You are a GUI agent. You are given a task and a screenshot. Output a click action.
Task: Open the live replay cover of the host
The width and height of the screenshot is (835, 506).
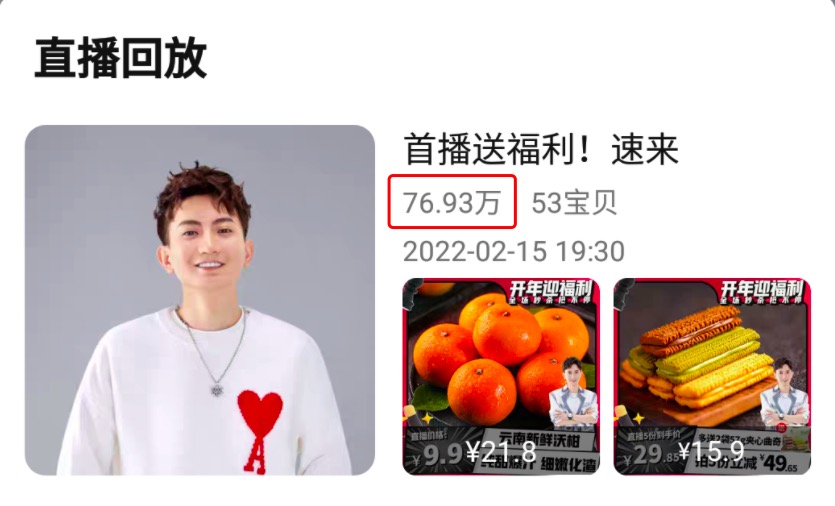[x=199, y=300]
